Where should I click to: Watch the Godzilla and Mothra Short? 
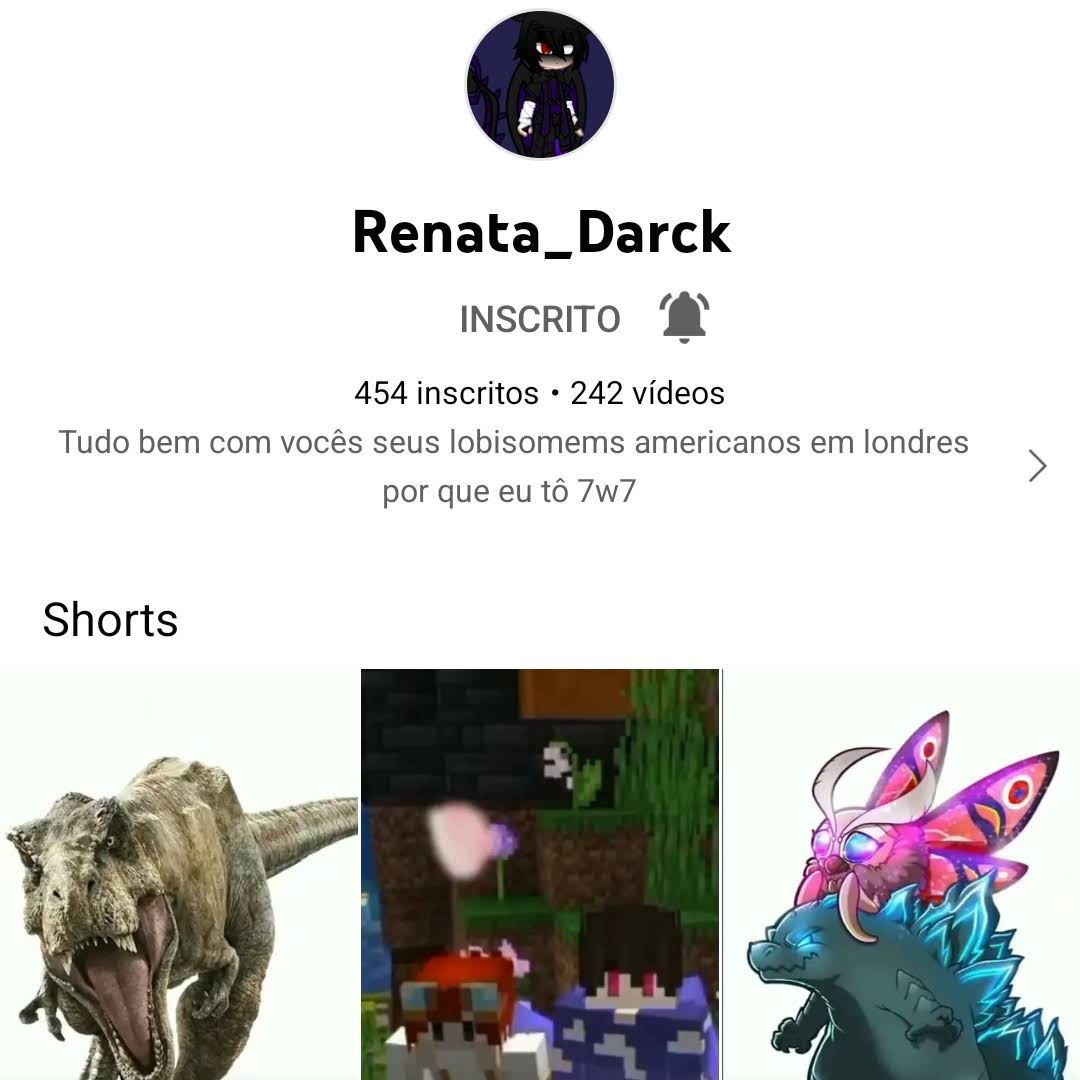(902, 875)
